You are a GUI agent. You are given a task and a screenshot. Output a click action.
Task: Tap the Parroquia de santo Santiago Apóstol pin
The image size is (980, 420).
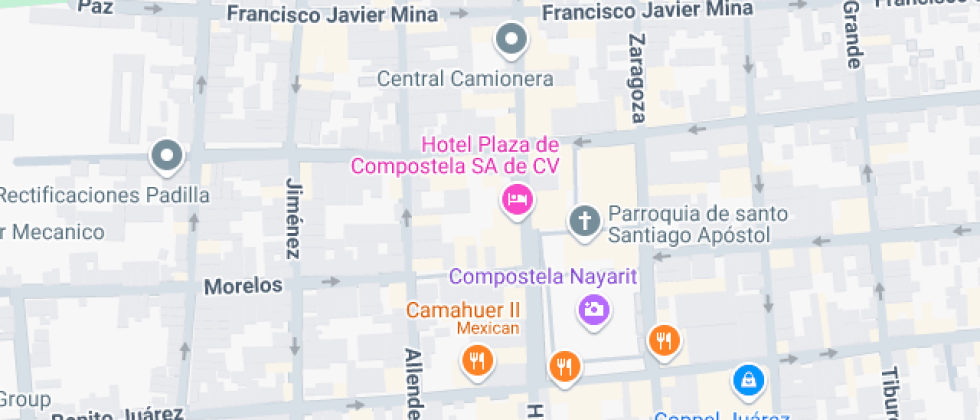tap(583, 221)
